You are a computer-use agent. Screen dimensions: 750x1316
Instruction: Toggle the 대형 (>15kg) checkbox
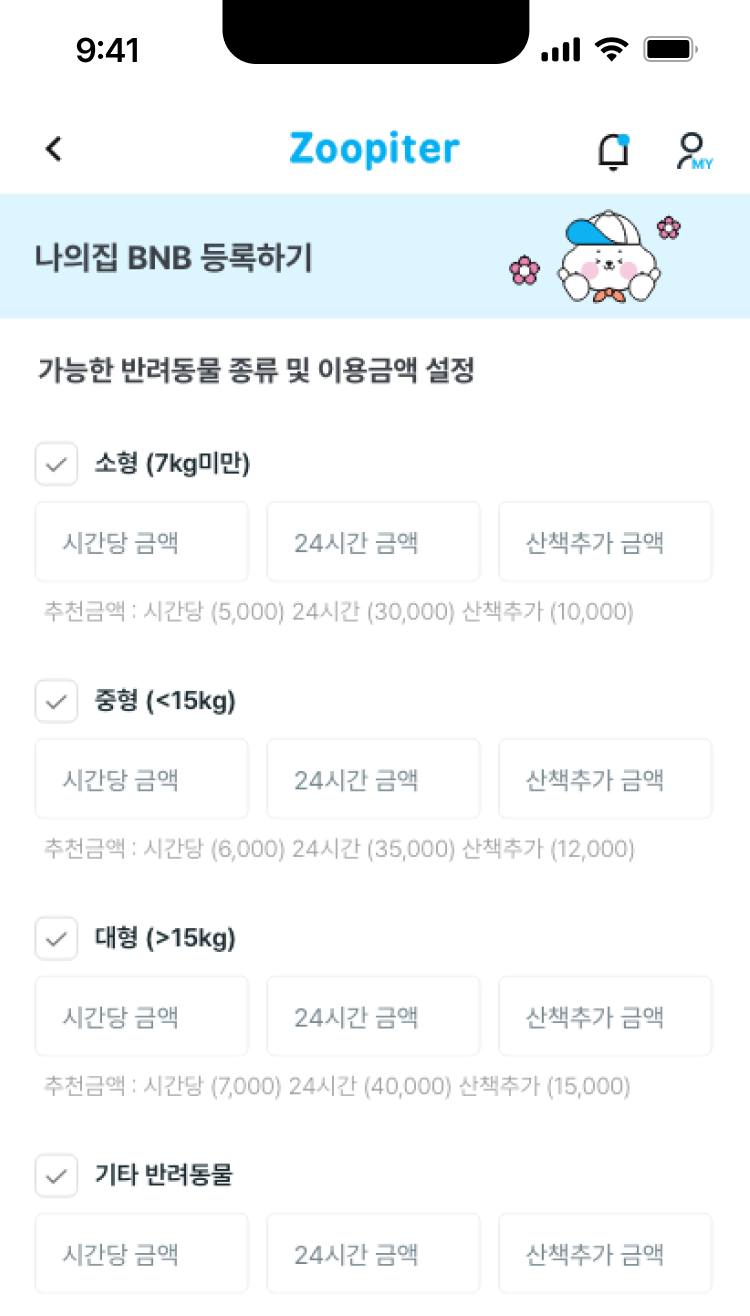pyautogui.click(x=56, y=938)
